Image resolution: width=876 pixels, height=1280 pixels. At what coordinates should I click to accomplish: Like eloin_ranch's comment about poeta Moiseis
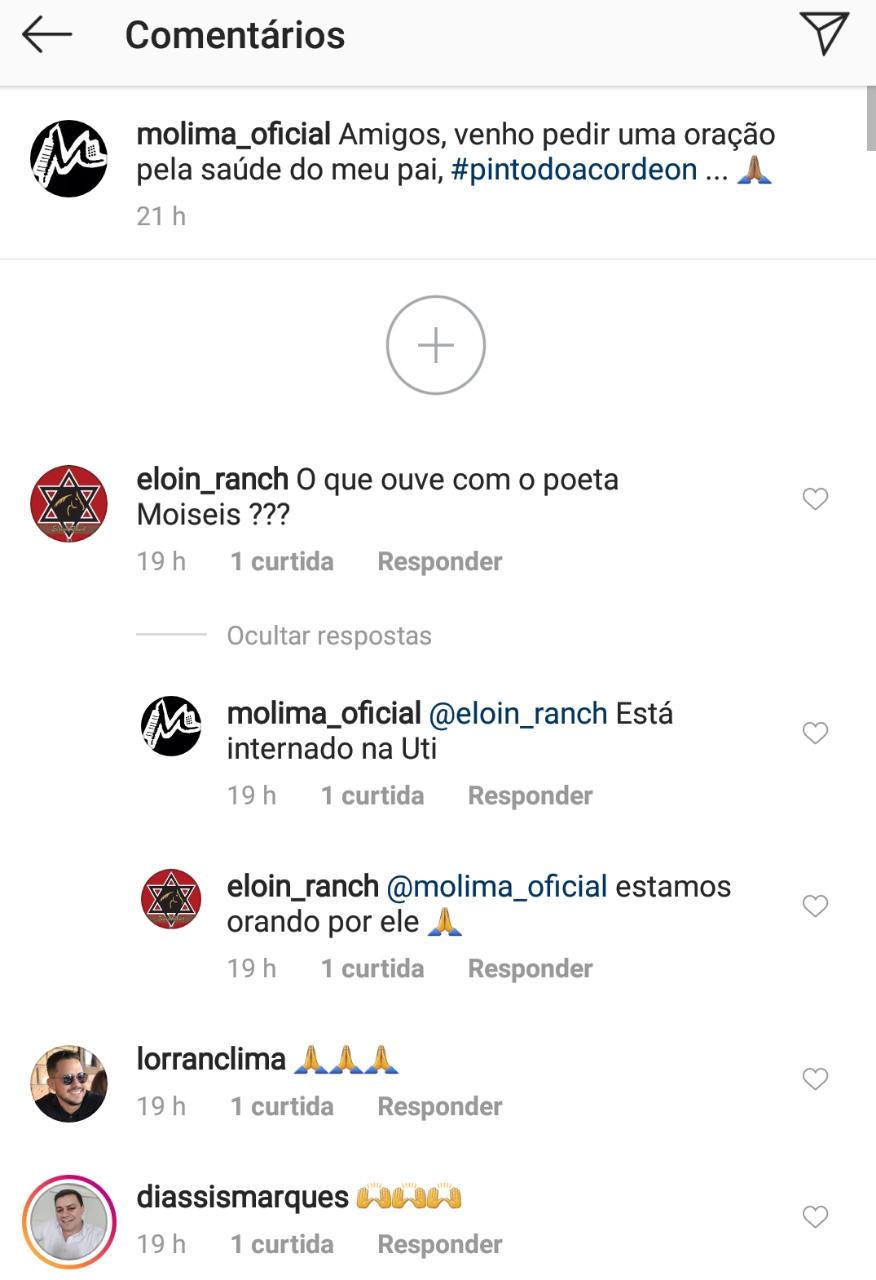[816, 499]
